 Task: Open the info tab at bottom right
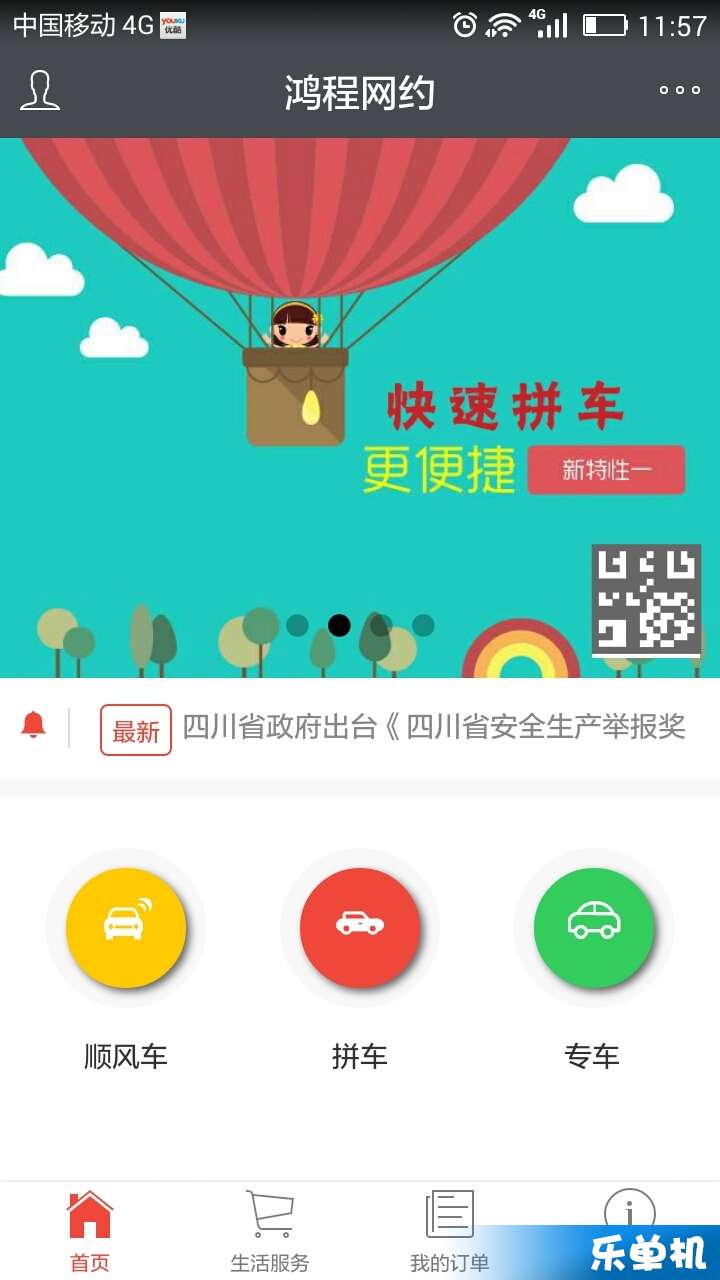tap(629, 1210)
